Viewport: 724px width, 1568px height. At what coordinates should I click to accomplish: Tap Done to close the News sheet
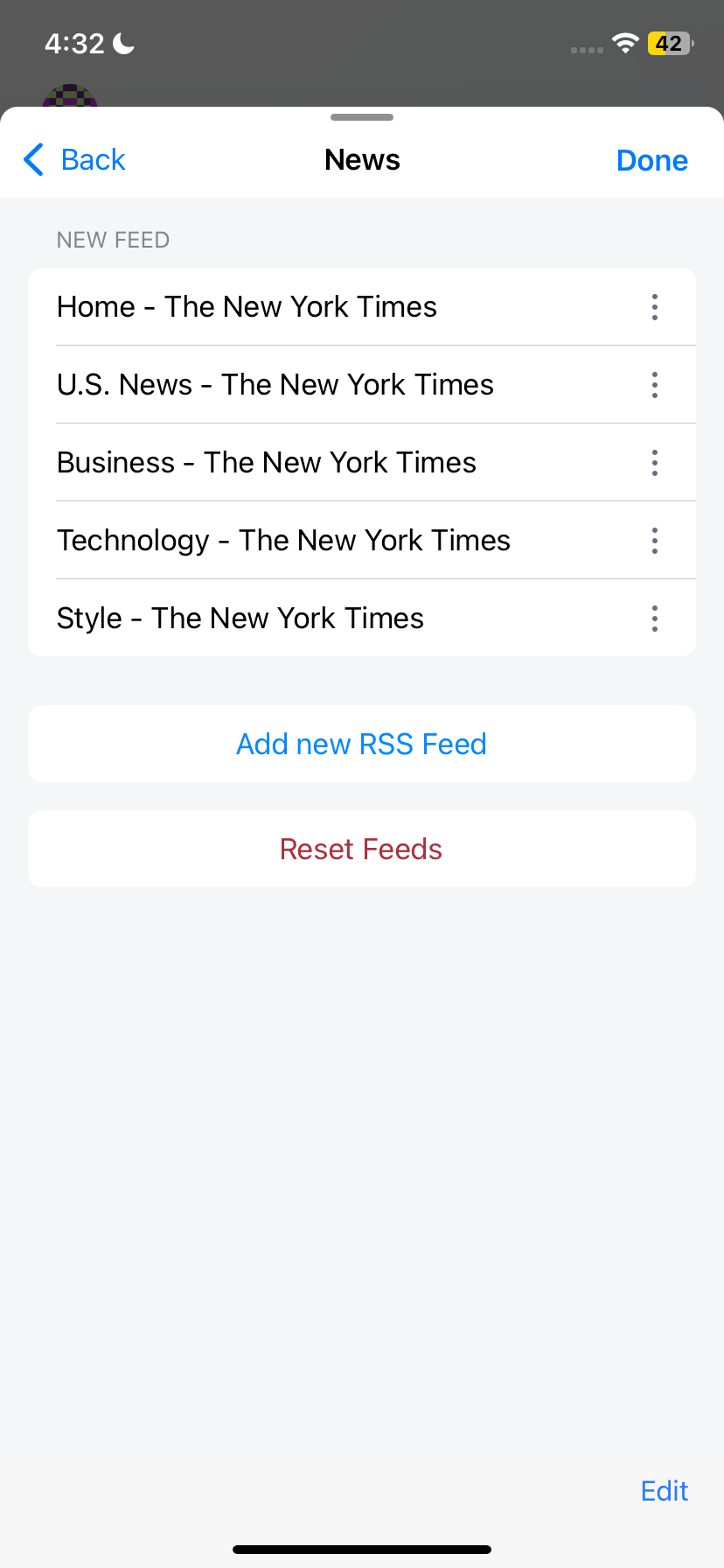[651, 160]
